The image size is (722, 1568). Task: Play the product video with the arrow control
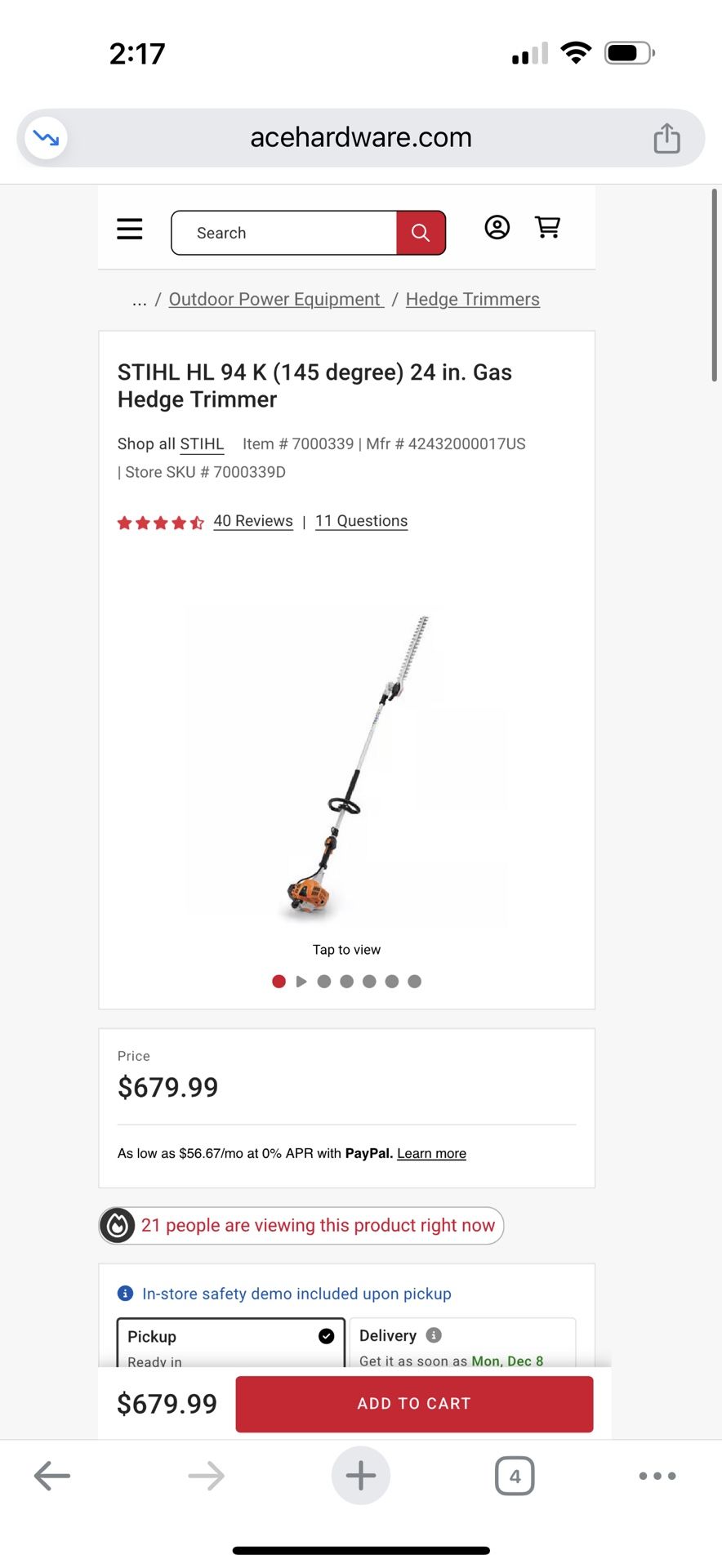301,981
